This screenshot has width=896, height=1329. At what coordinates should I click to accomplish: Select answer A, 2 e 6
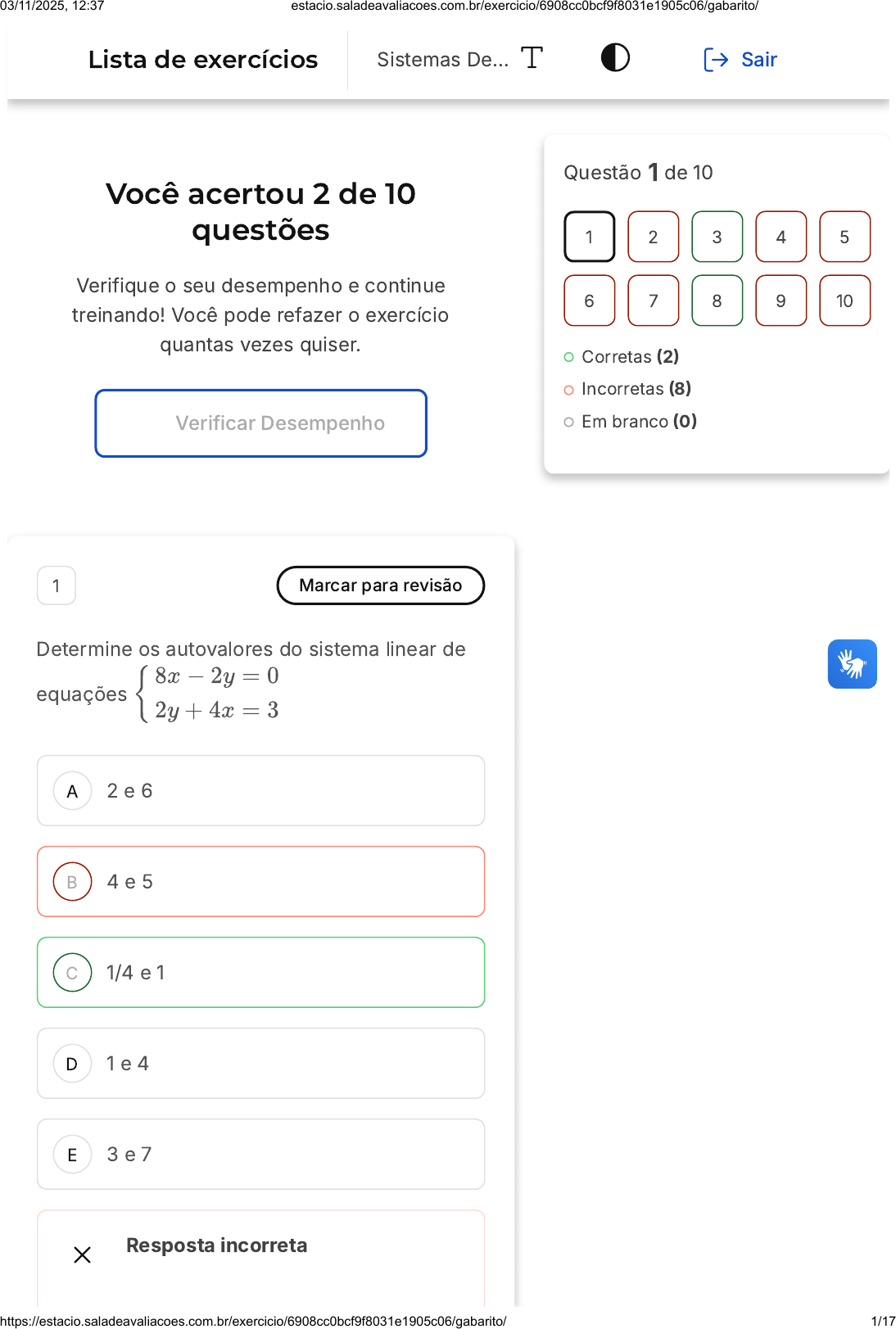261,791
